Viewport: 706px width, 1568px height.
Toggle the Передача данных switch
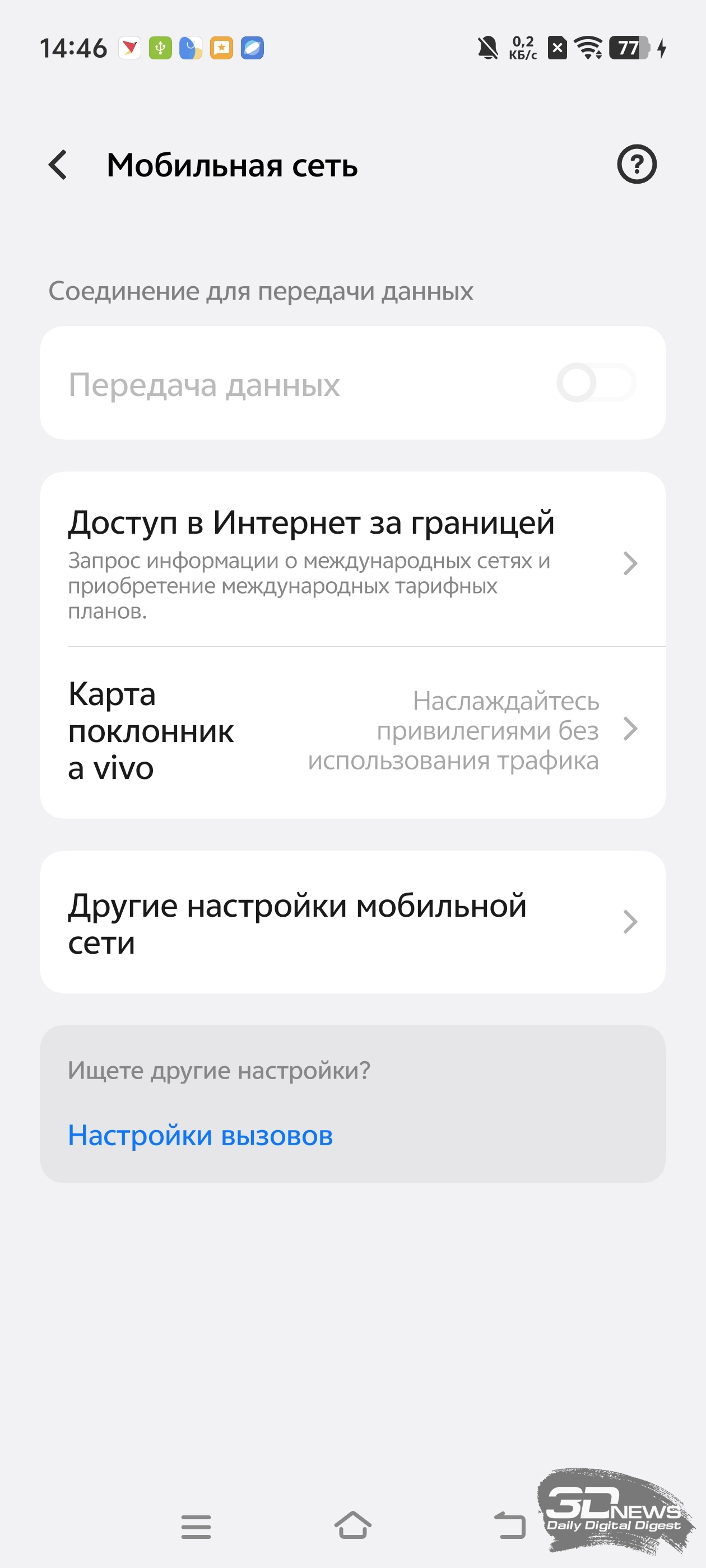pos(596,383)
